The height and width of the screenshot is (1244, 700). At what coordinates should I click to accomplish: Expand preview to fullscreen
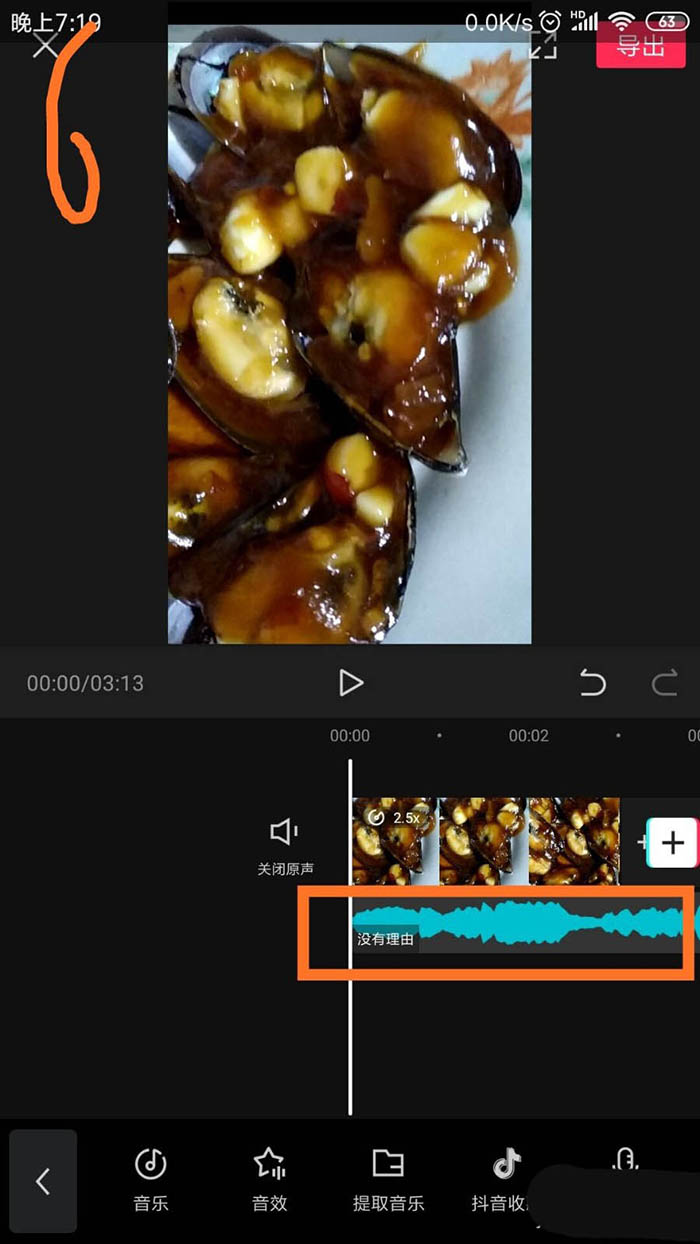click(542, 44)
